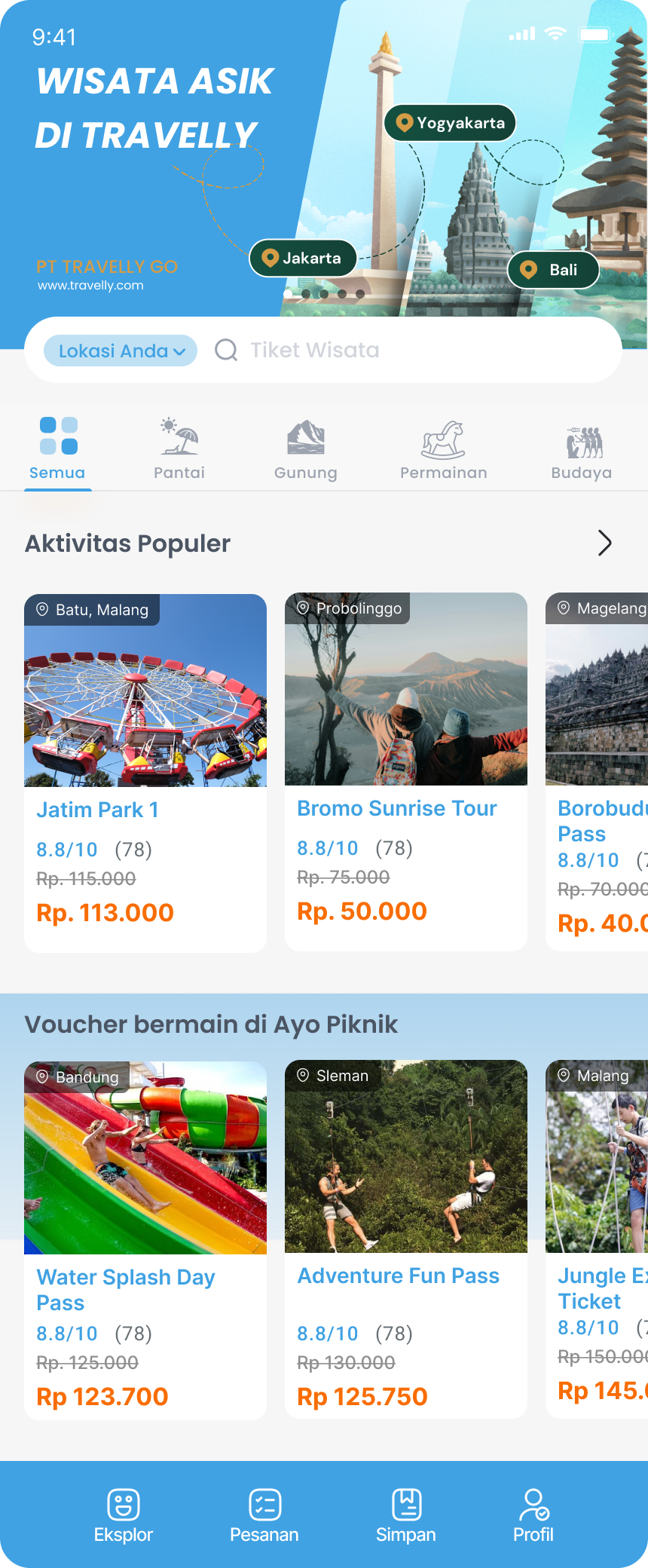Tap the Simpan bookmark icon
Image resolution: width=648 pixels, height=1568 pixels.
(406, 1508)
